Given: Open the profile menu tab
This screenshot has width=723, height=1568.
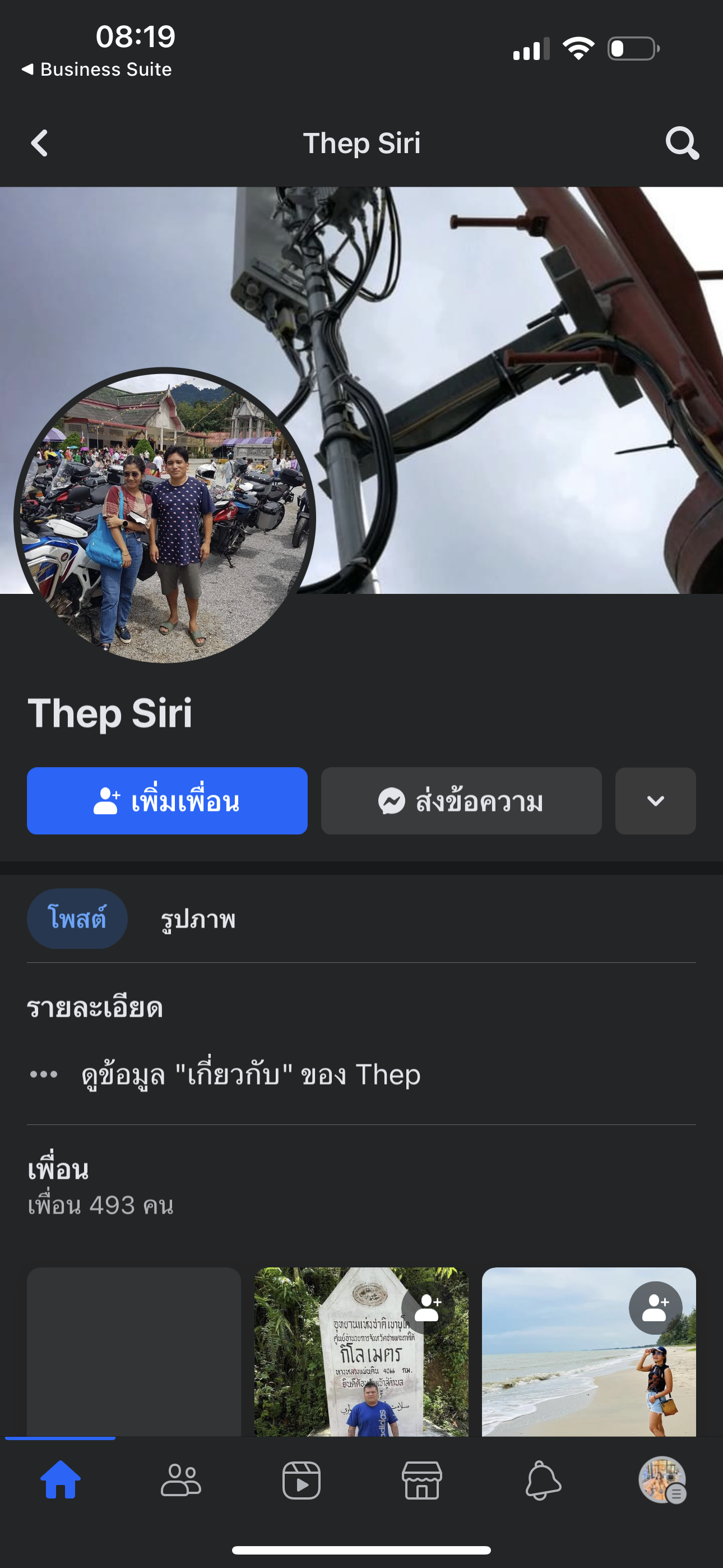Looking at the screenshot, I should [x=662, y=1480].
